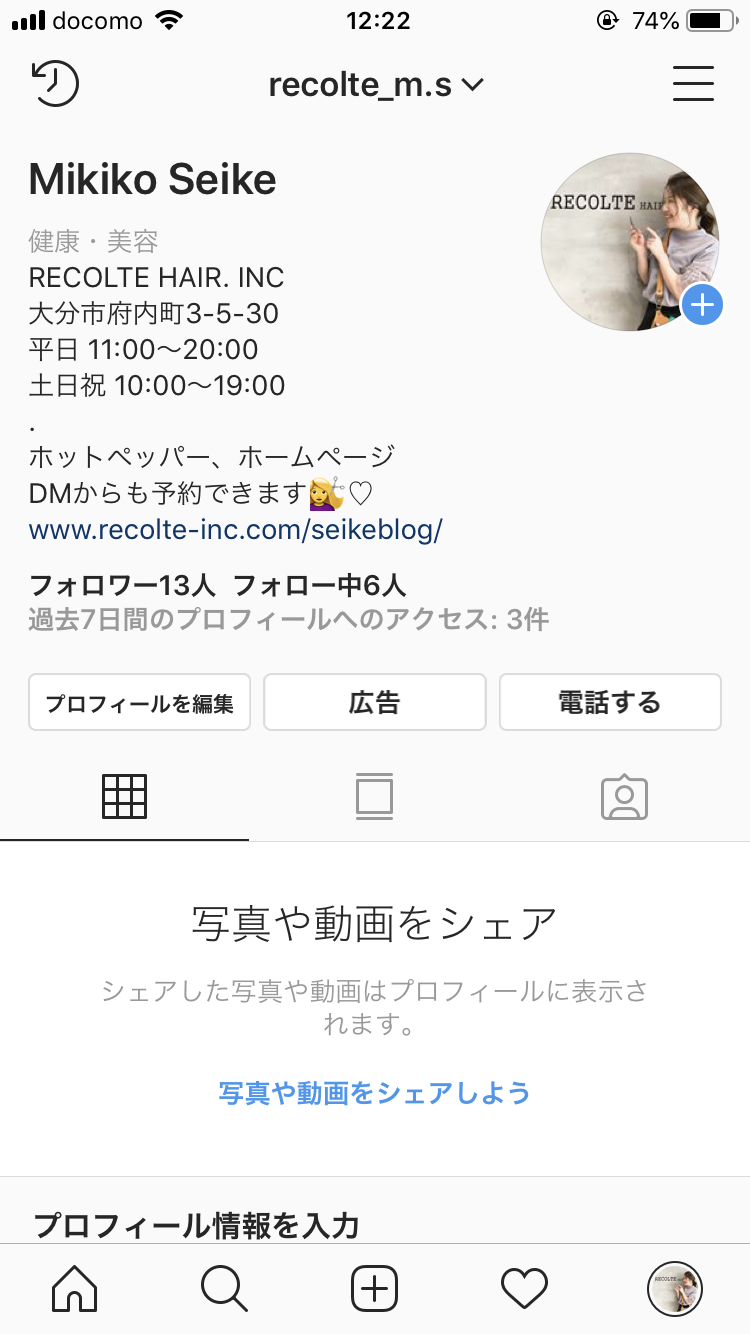Open the activity heart tab
750x1334 pixels.
525,1289
